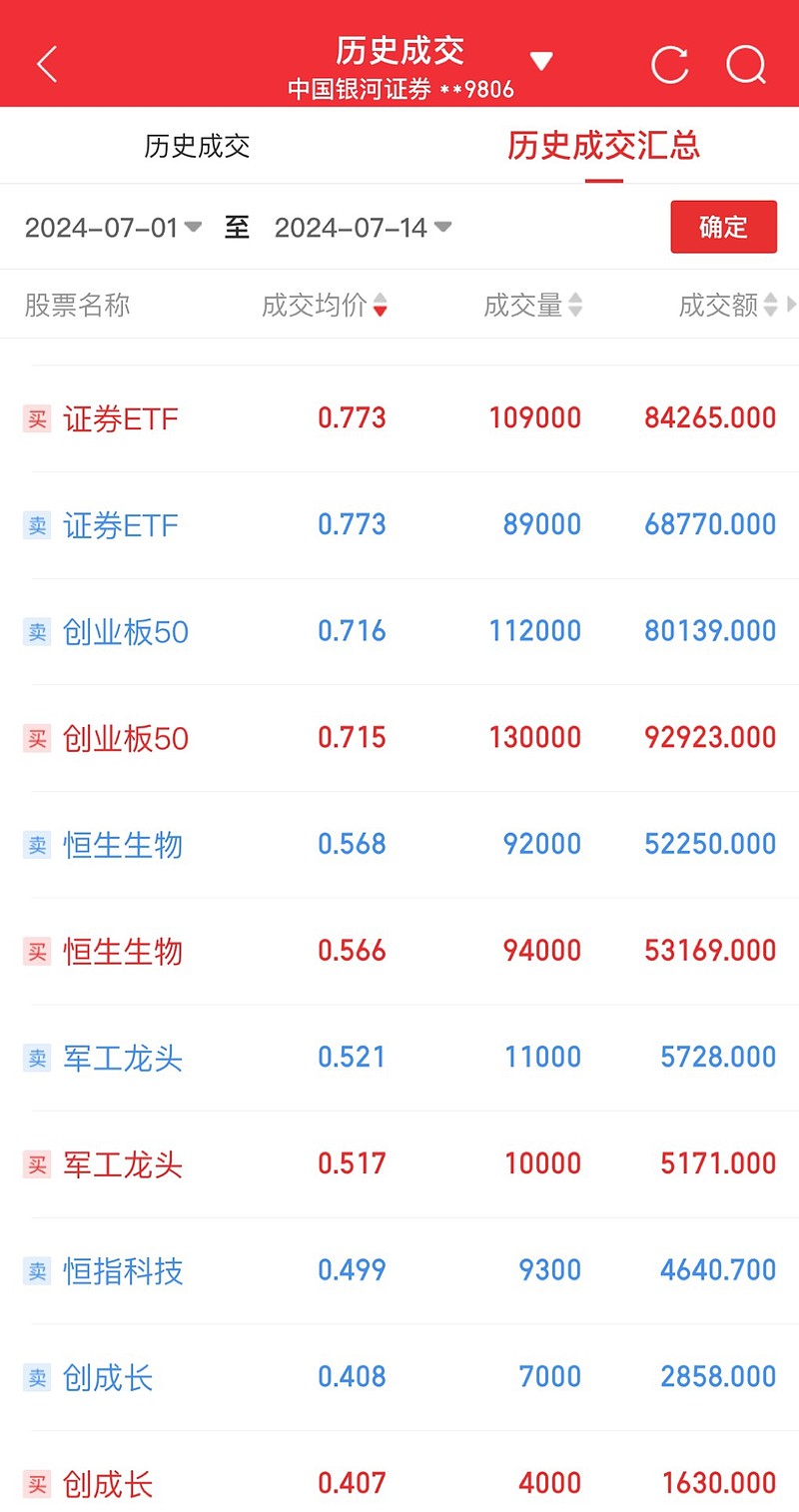Open the account switcher dropdown triangle

tap(541, 62)
